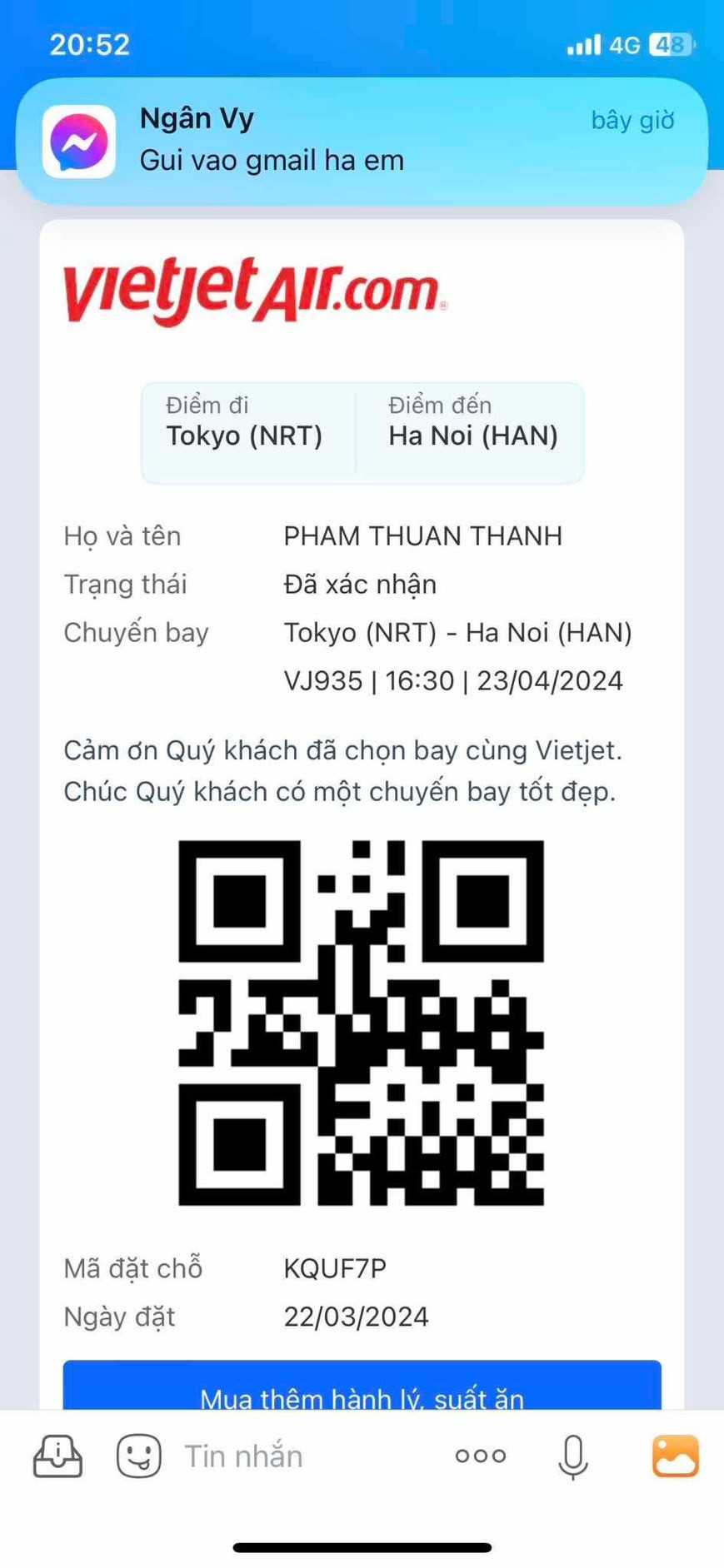The image size is (724, 1568).
Task: Open the quick message drawer icon
Action: point(57,1456)
